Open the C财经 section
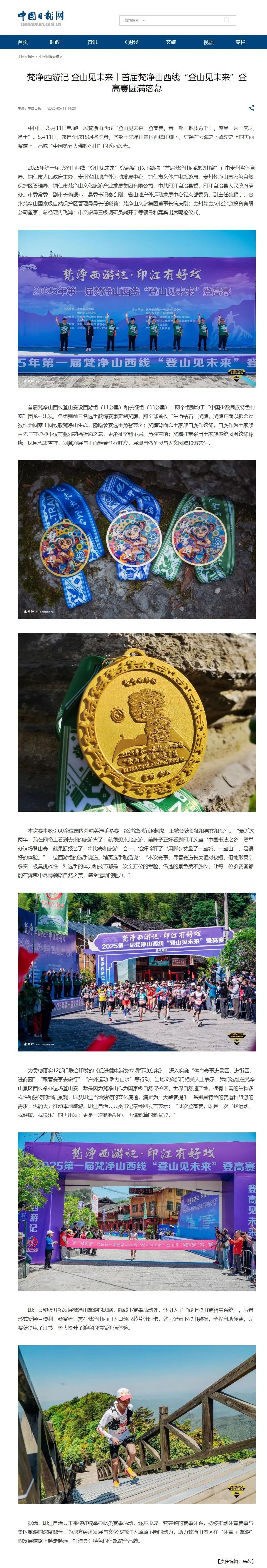This screenshot has height=1568, width=267. coord(132,42)
